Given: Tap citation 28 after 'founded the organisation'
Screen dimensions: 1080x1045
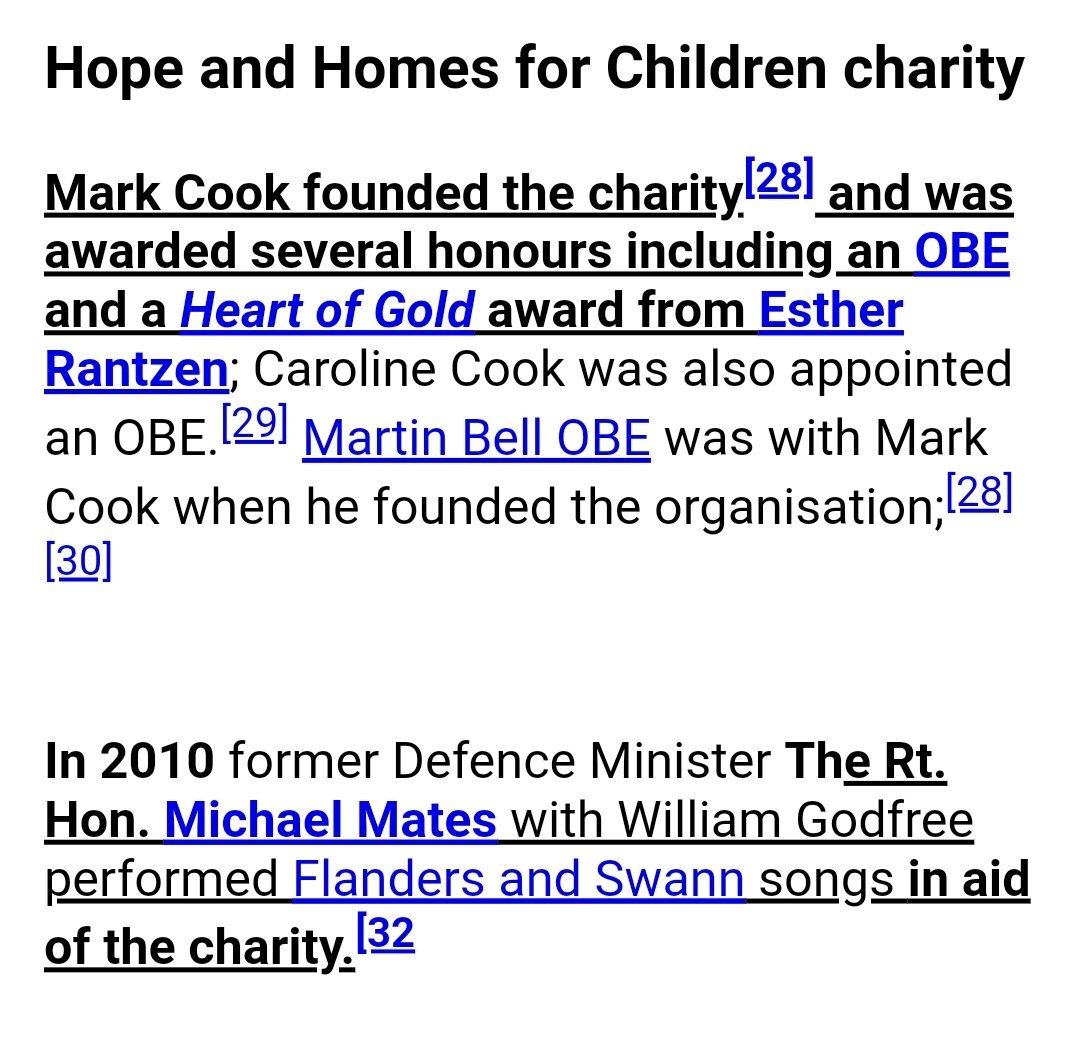Looking at the screenshot, I should (x=979, y=494).
